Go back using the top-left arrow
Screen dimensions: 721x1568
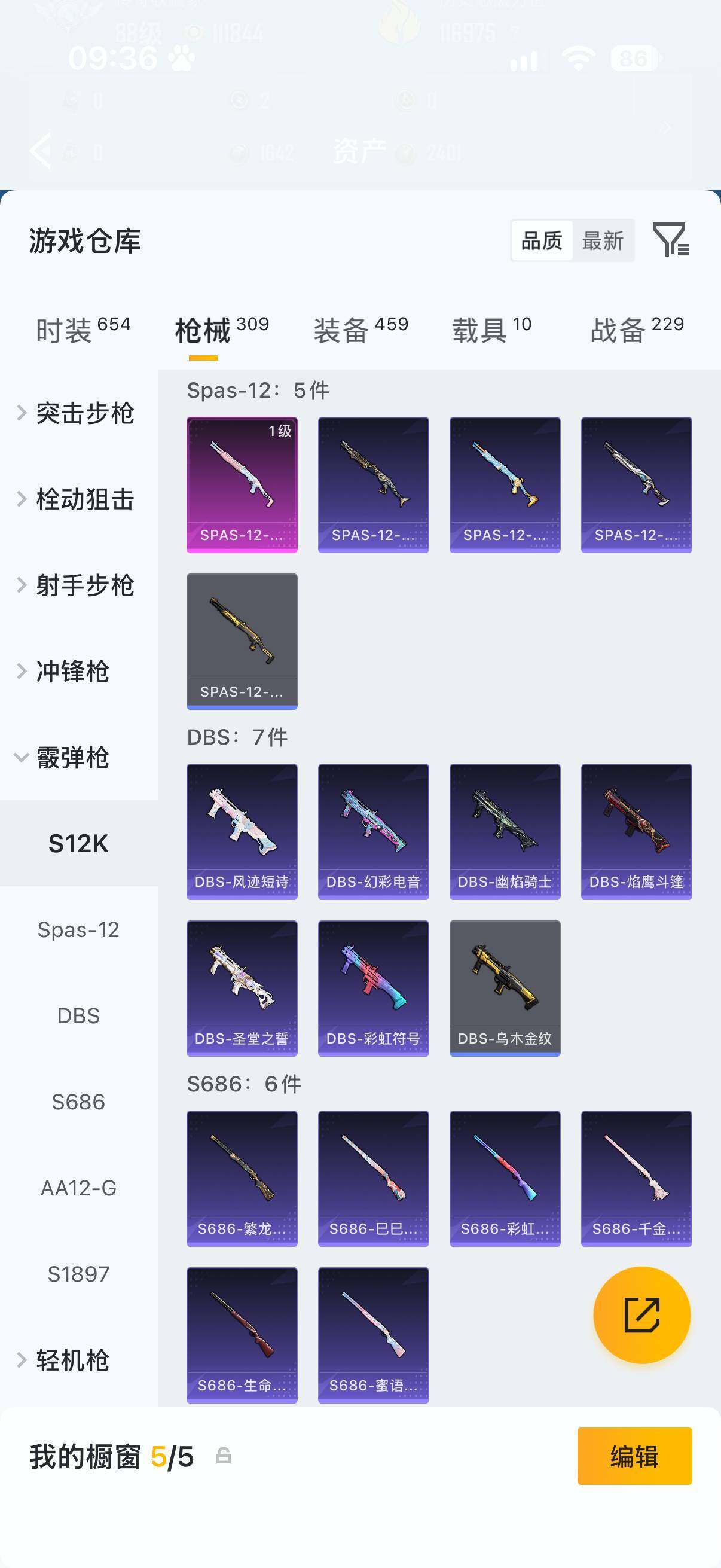[41, 150]
